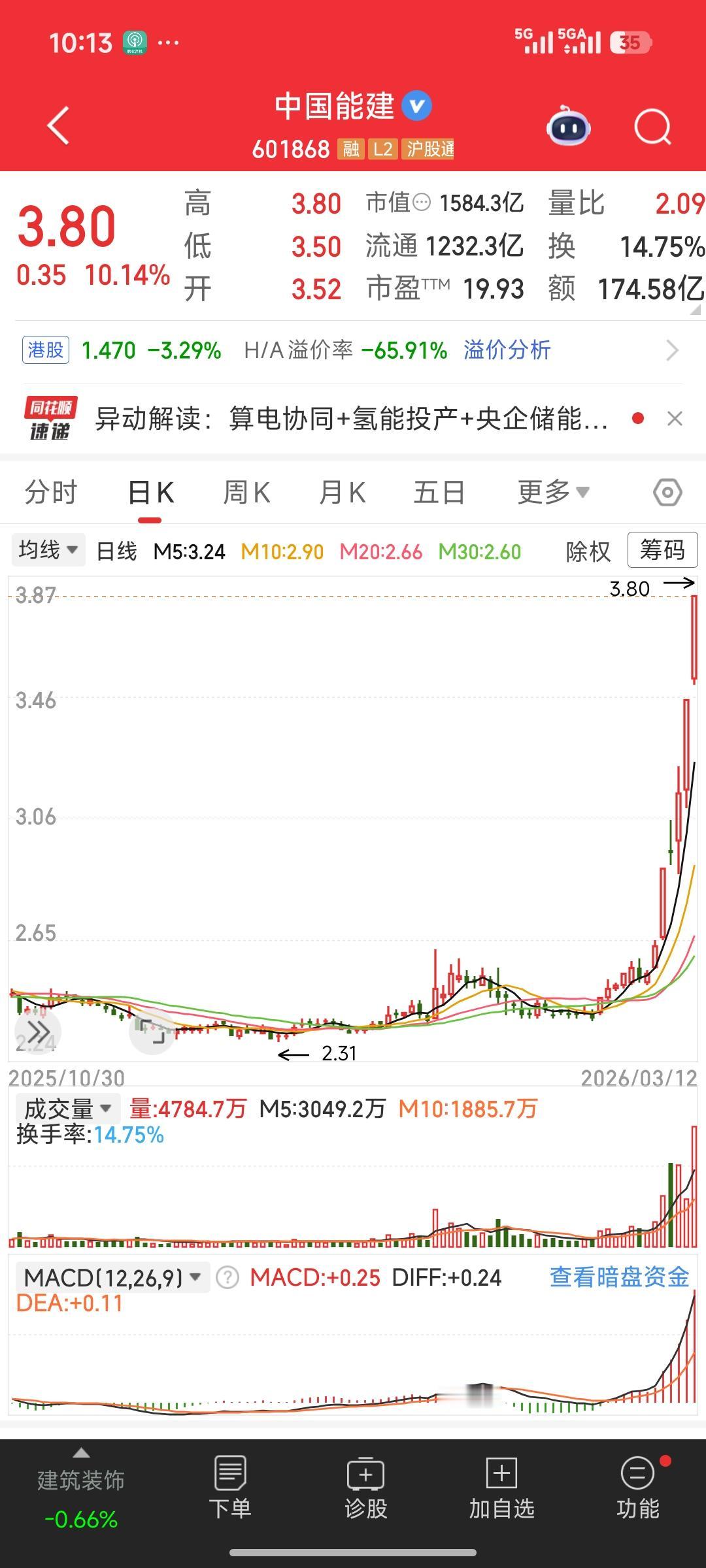Tap the 下单 order icon
Screen dimensions: 706x1568
230,1496
